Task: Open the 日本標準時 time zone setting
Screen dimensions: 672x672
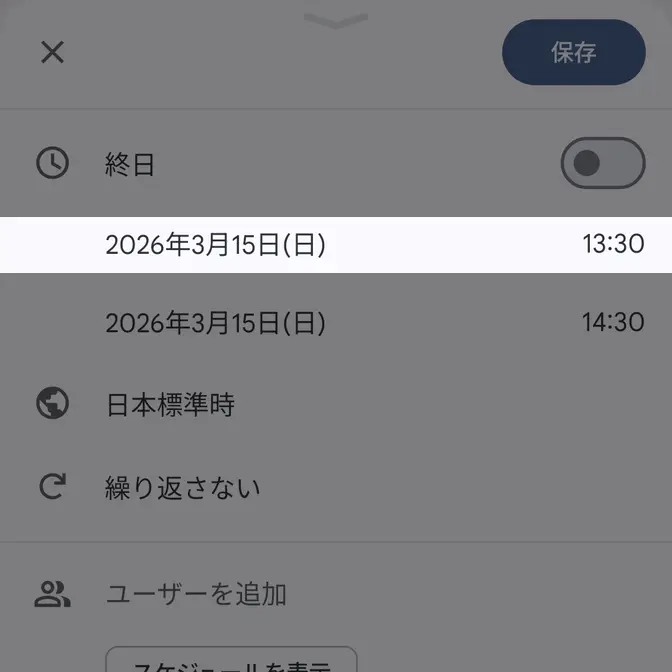Action: click(170, 405)
